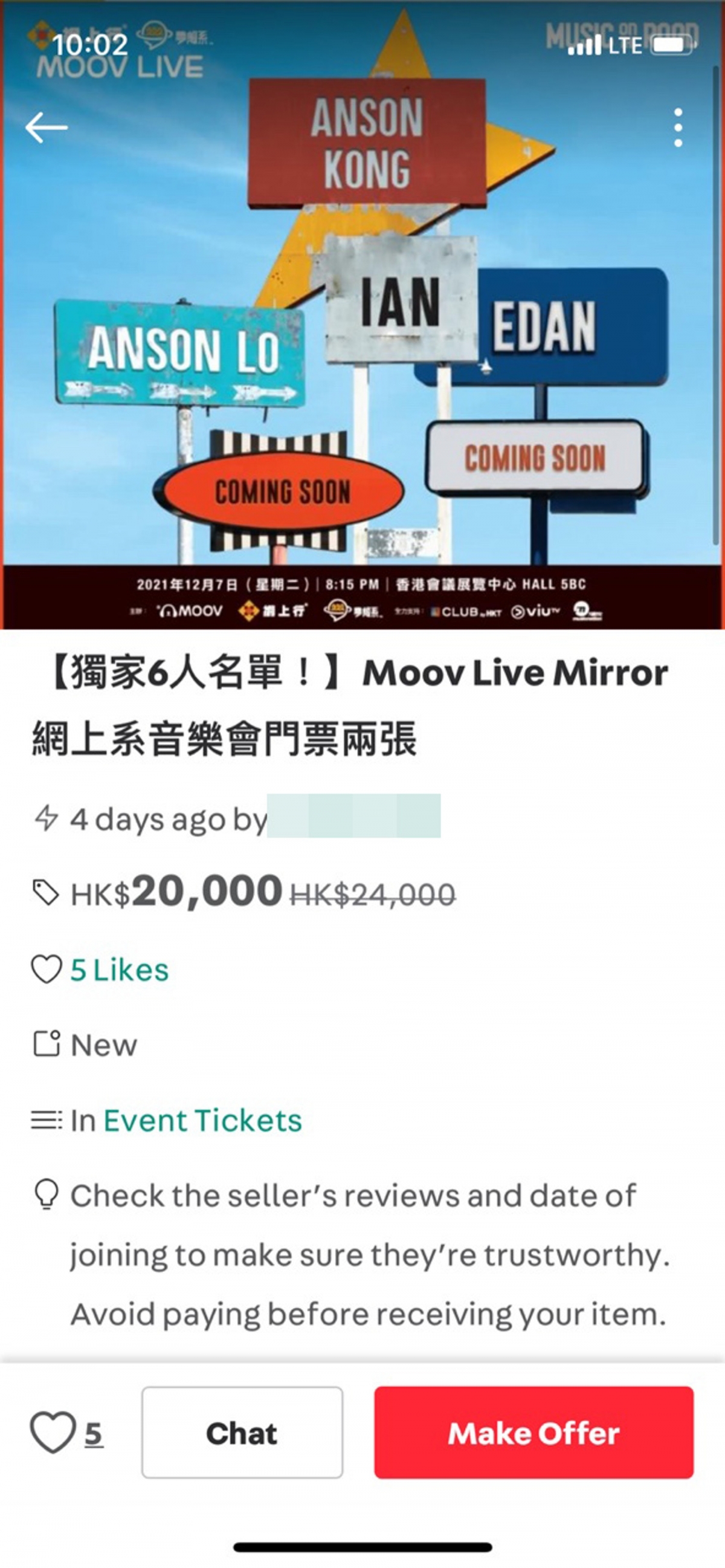The width and height of the screenshot is (725, 1568).
Task: View who gave the 5 Likes
Action: 119,970
